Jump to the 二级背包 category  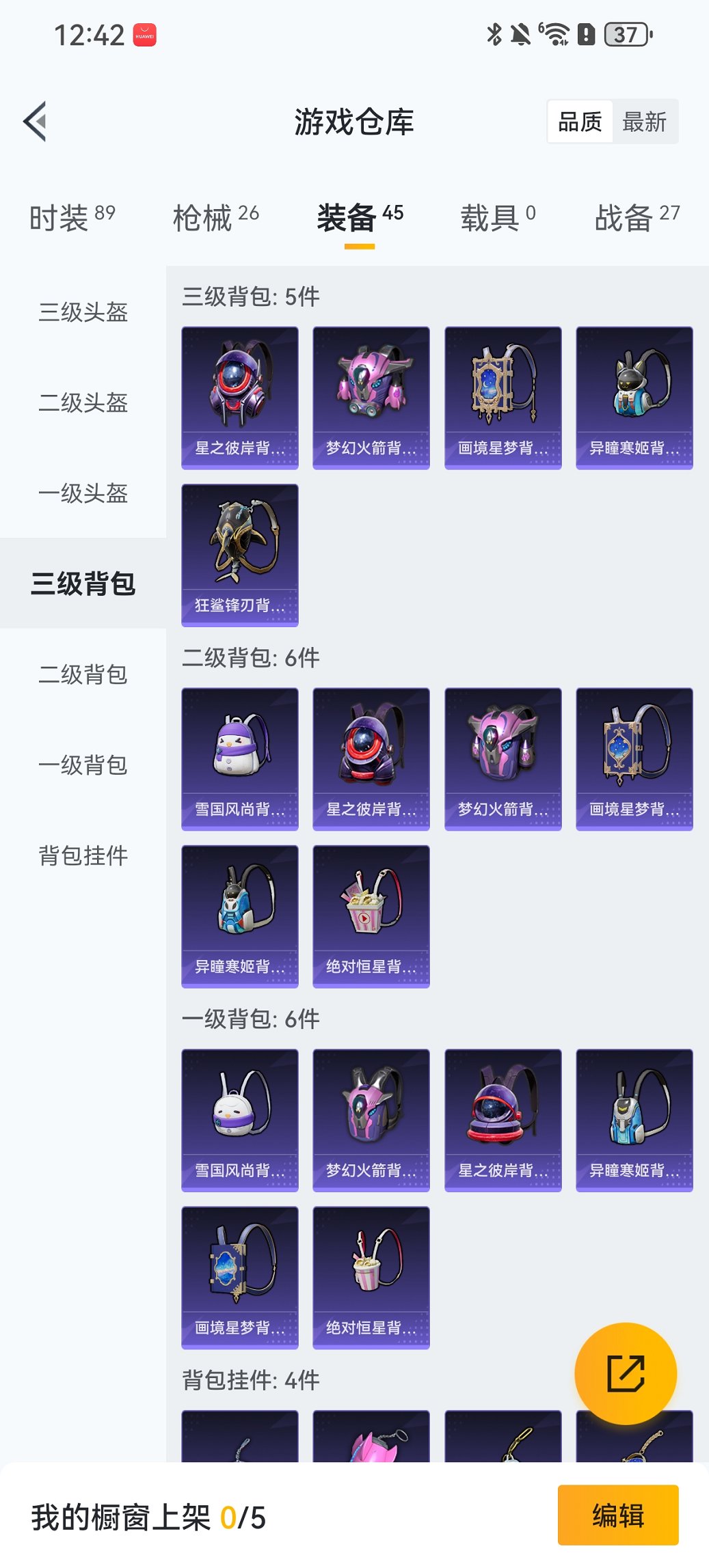point(83,674)
